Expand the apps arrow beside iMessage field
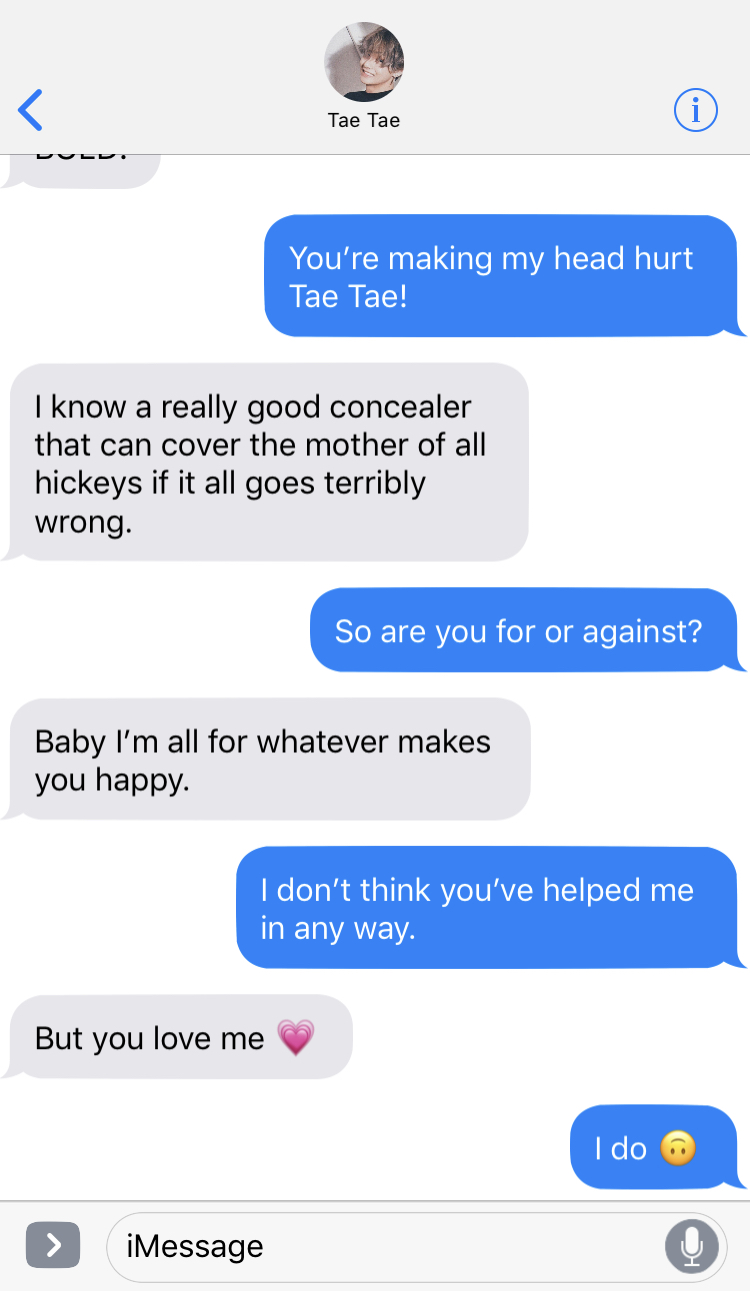Screen dimensions: 750x1292 tap(52, 1245)
